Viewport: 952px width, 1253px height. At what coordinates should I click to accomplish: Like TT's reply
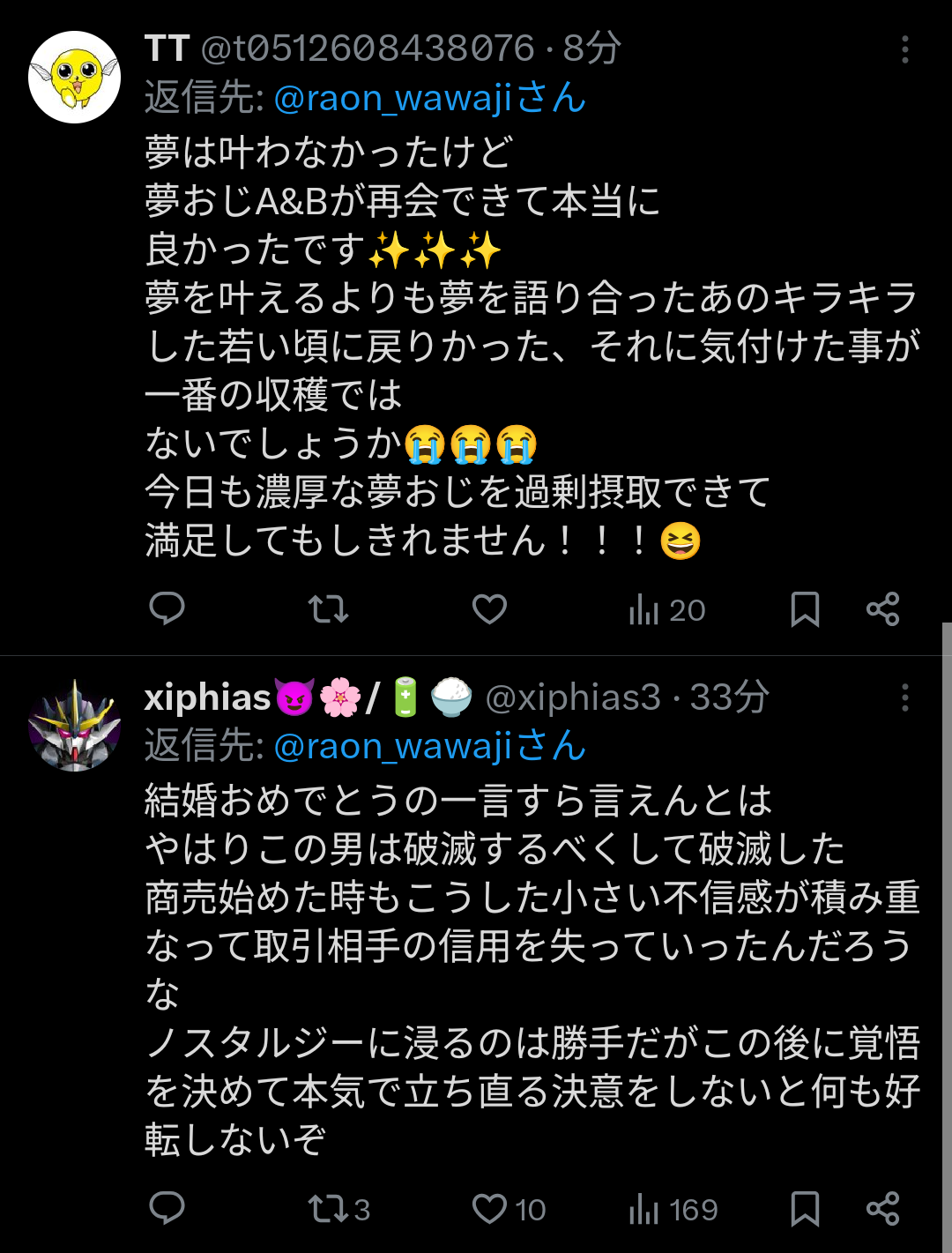coord(489,608)
